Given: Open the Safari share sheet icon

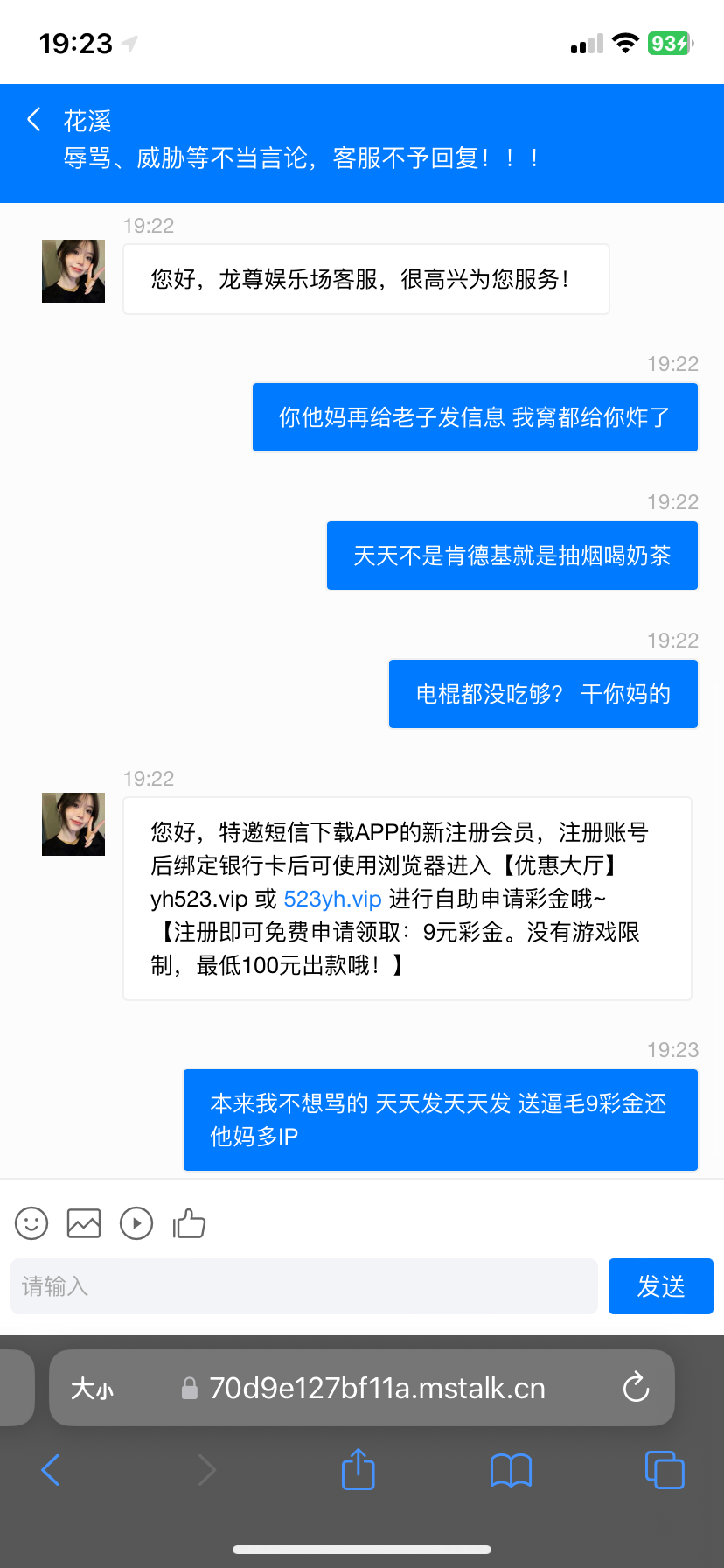Looking at the screenshot, I should coord(358,1471).
